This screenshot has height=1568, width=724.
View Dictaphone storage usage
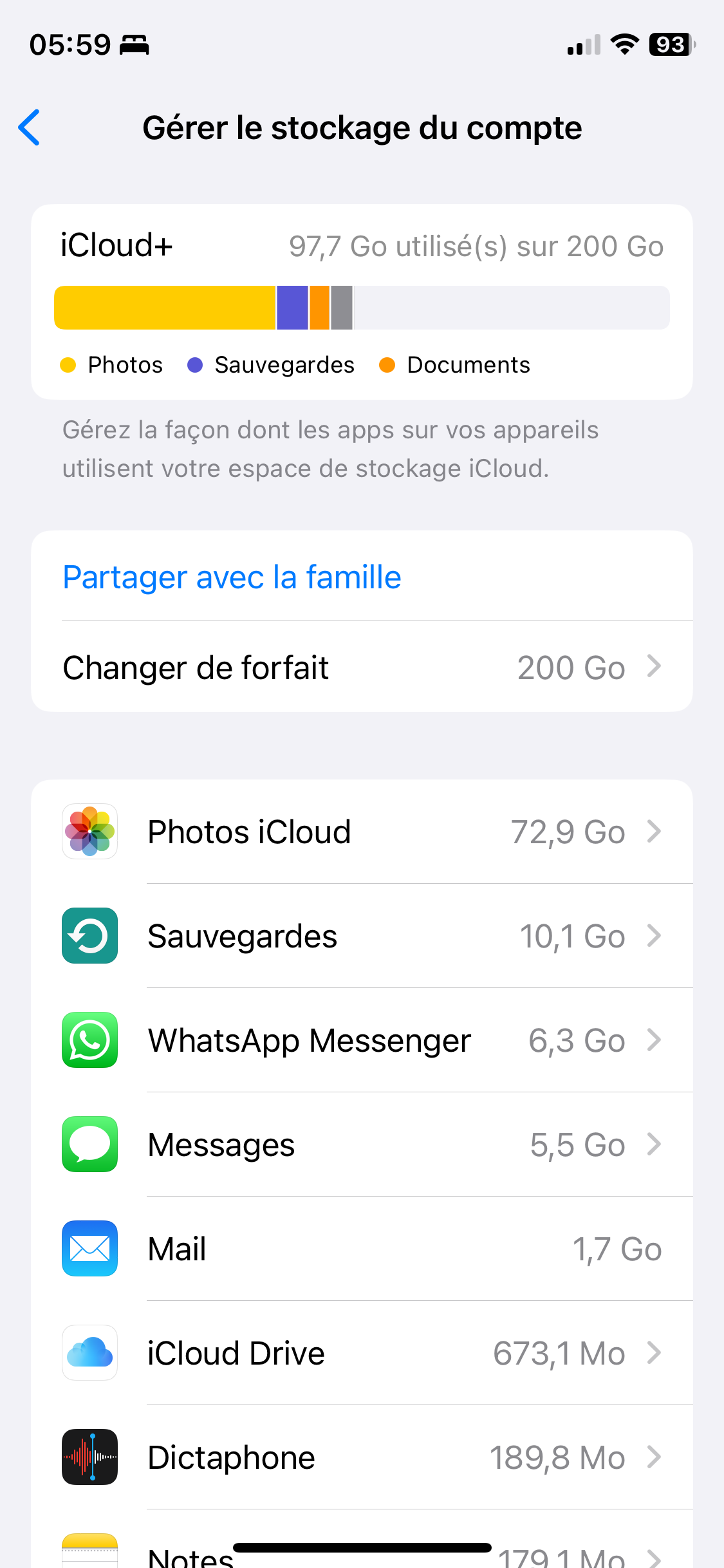click(x=362, y=1457)
